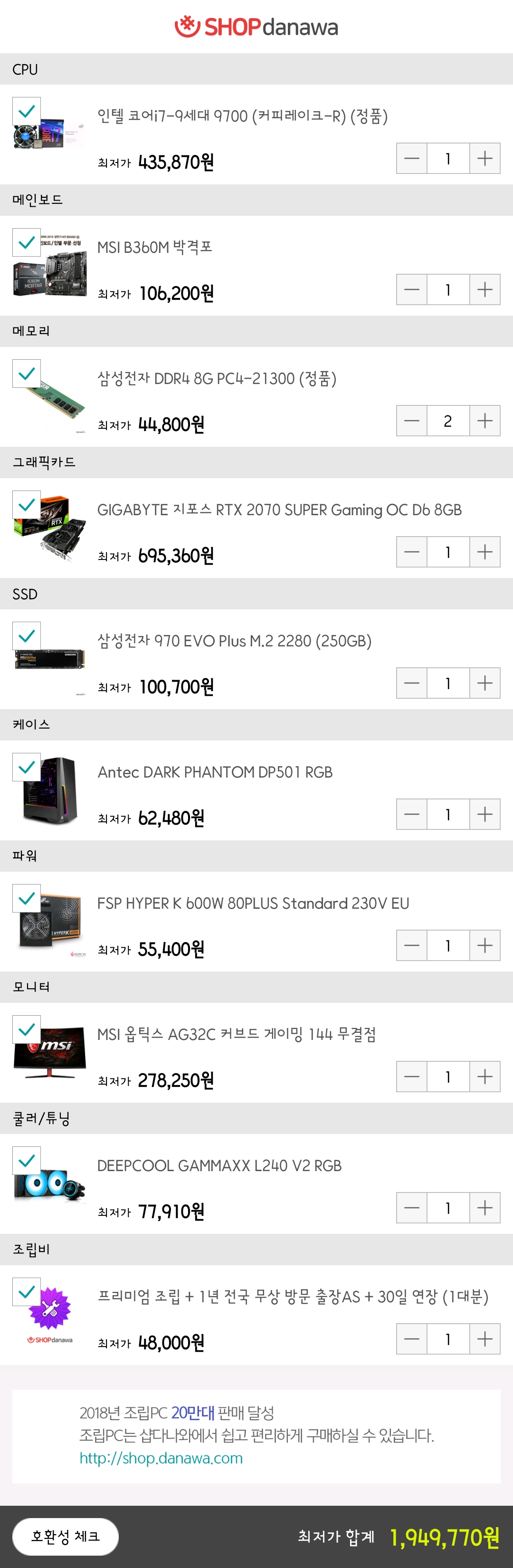Uncheck the 삼성전자 970 EVO Plus SSD

click(x=27, y=636)
